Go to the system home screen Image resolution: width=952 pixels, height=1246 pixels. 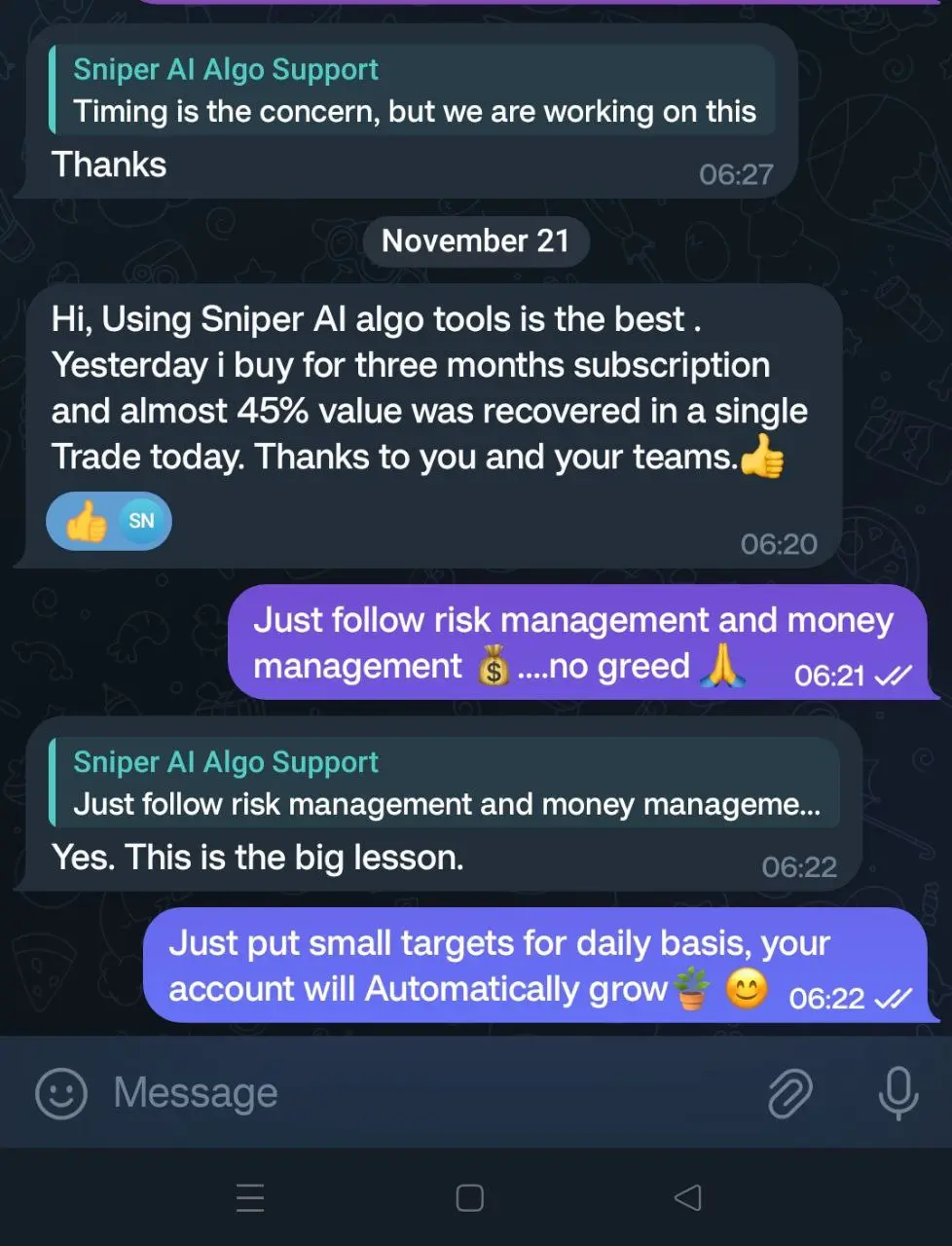470,1197
